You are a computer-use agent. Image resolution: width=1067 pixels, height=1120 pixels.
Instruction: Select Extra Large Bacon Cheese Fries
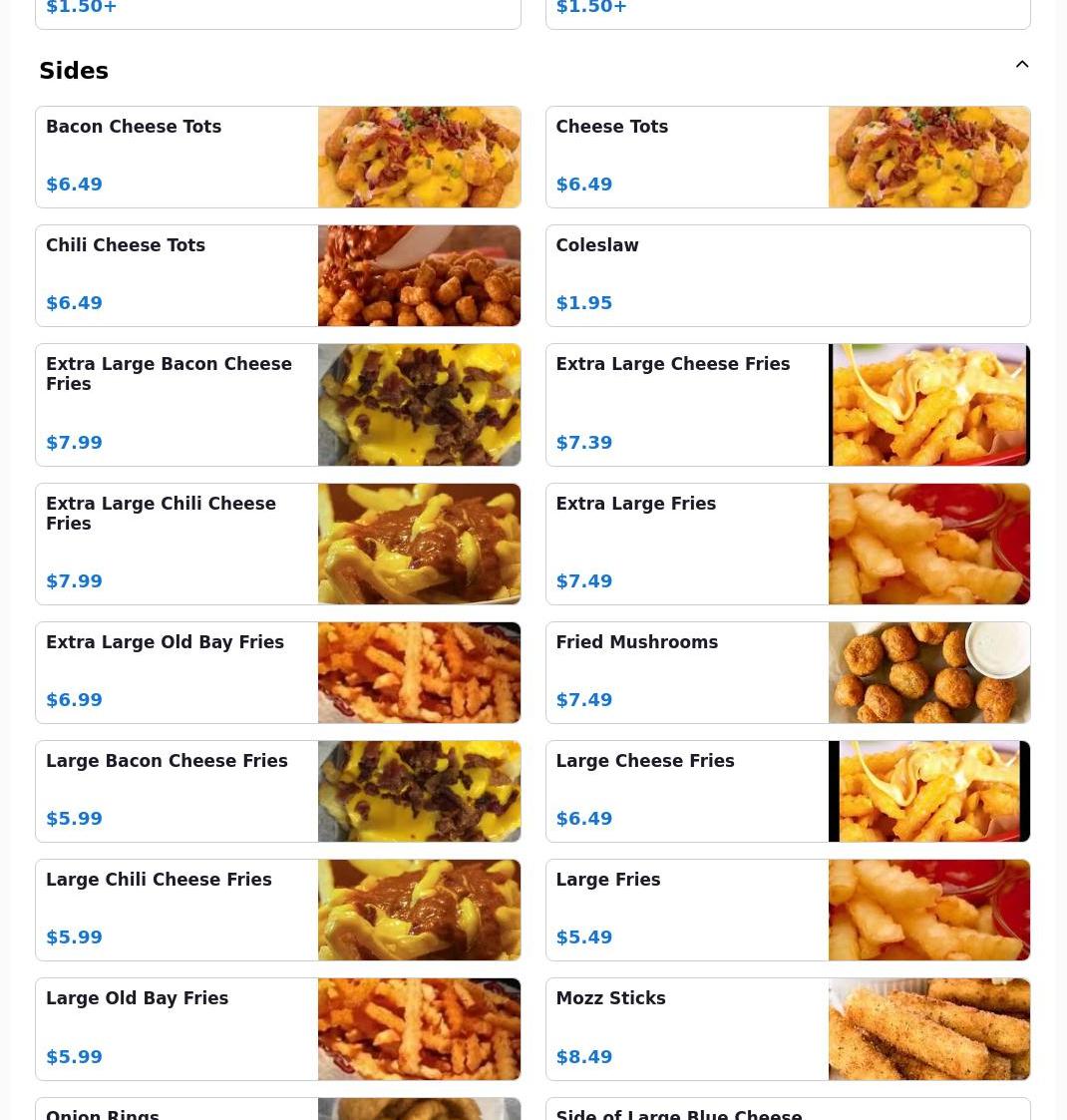[x=277, y=405]
